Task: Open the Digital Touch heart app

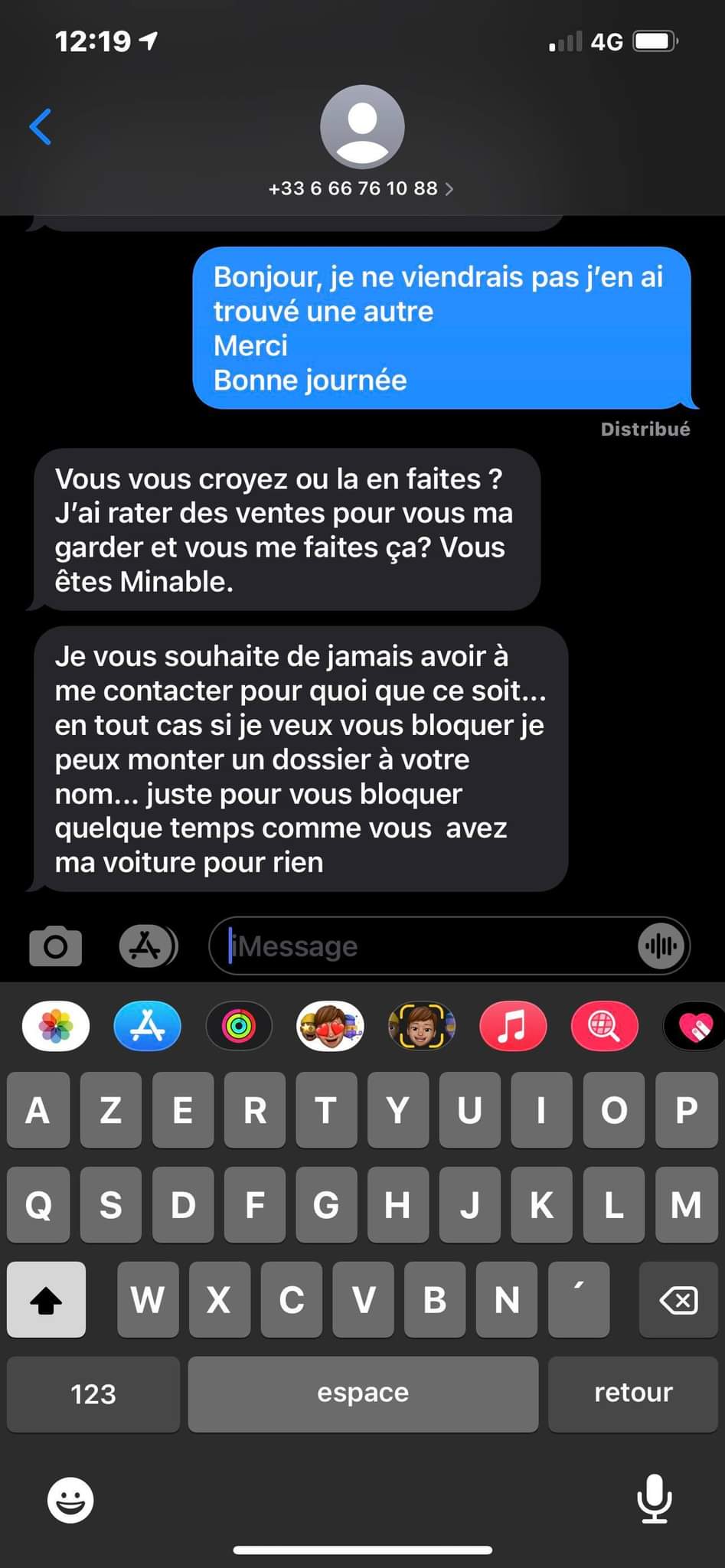Action: point(694,1026)
